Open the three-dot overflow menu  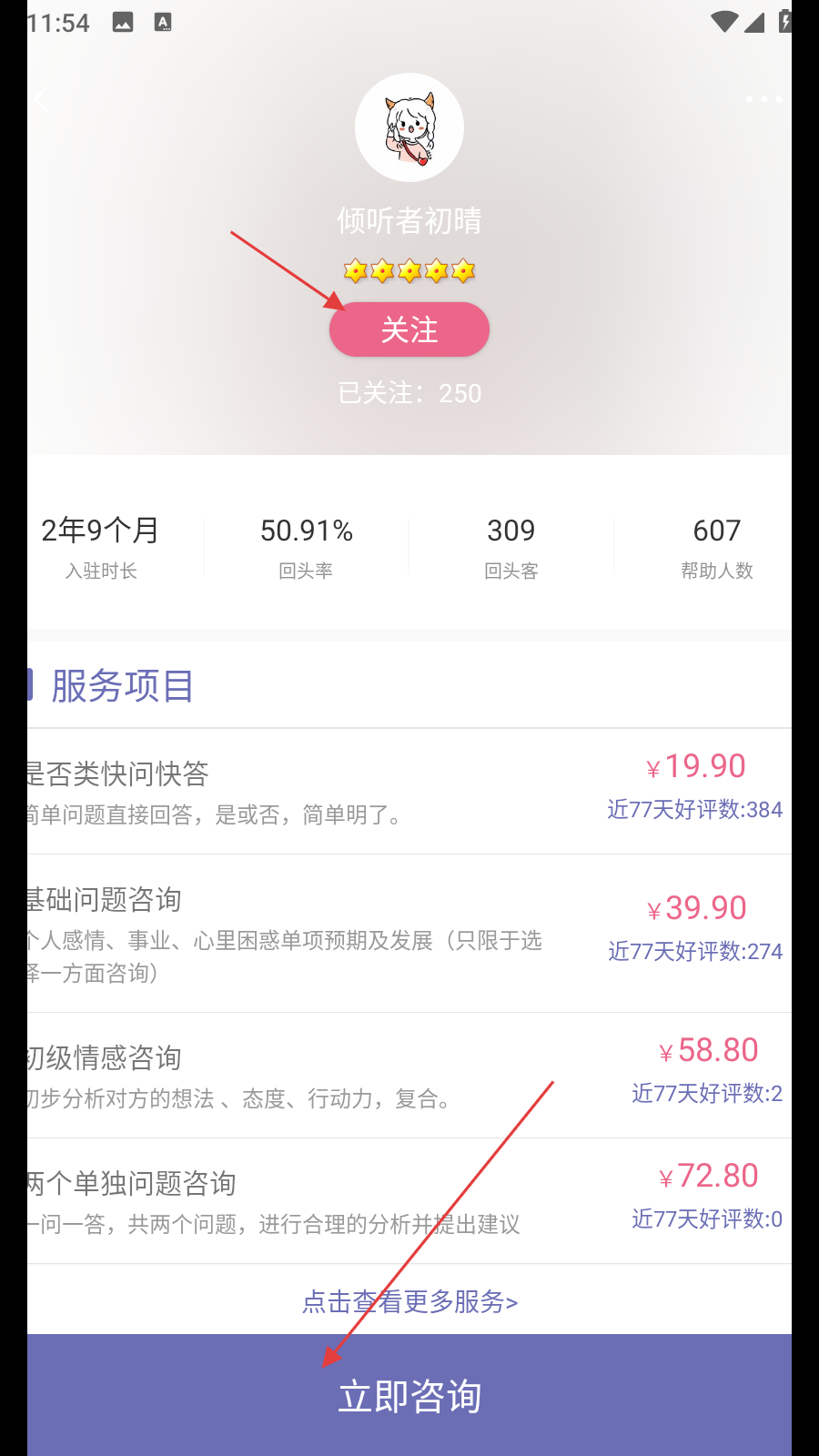tap(763, 99)
